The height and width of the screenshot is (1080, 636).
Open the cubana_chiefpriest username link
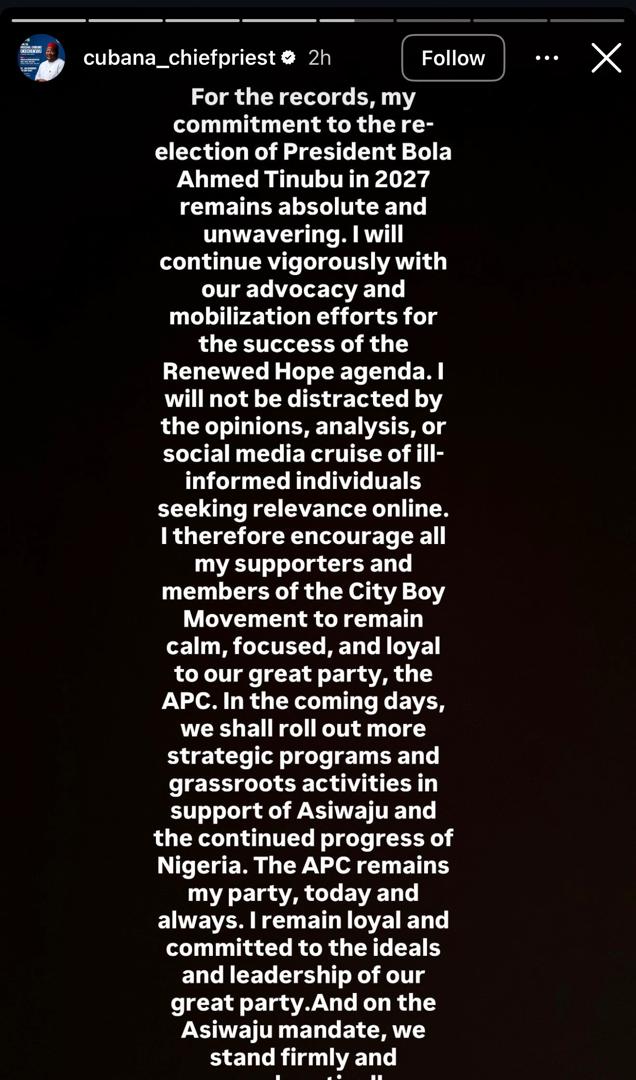(179, 58)
